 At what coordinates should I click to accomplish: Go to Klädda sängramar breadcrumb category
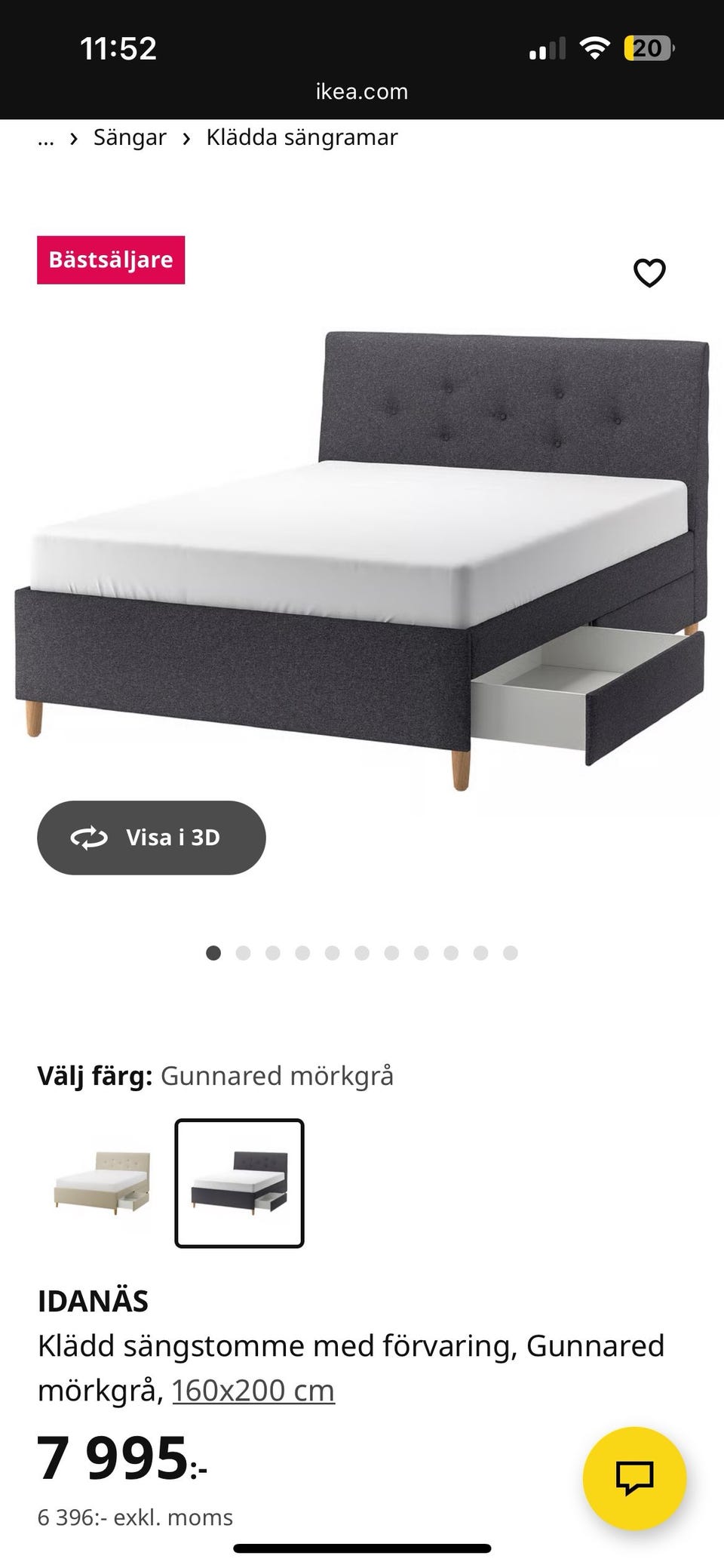click(x=302, y=137)
